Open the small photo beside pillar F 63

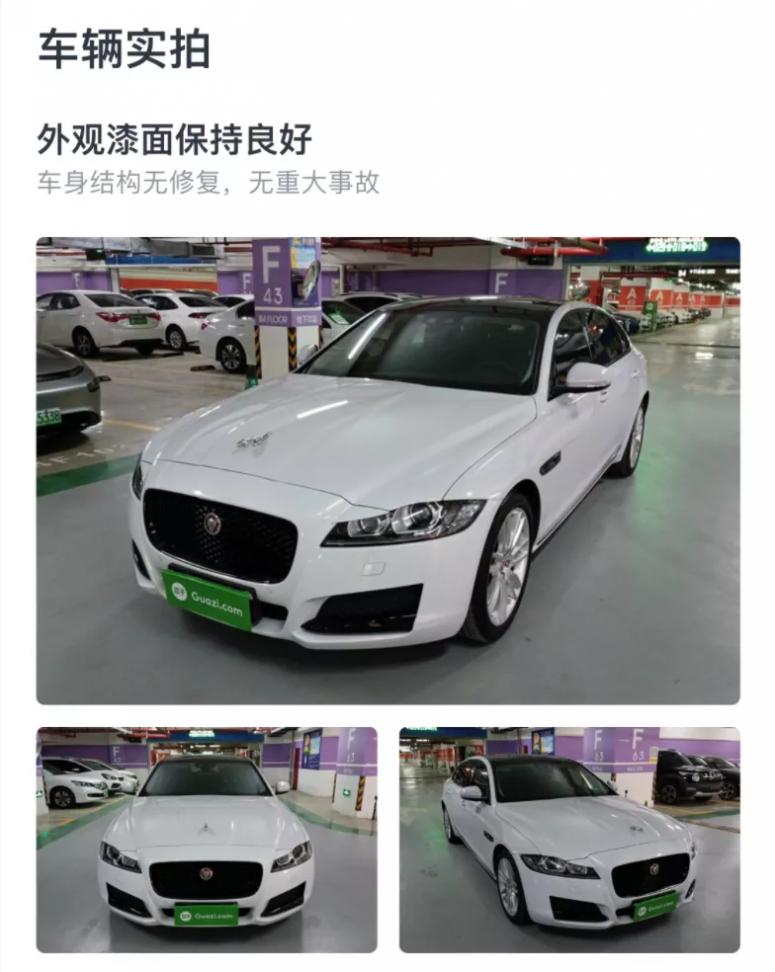point(569,839)
